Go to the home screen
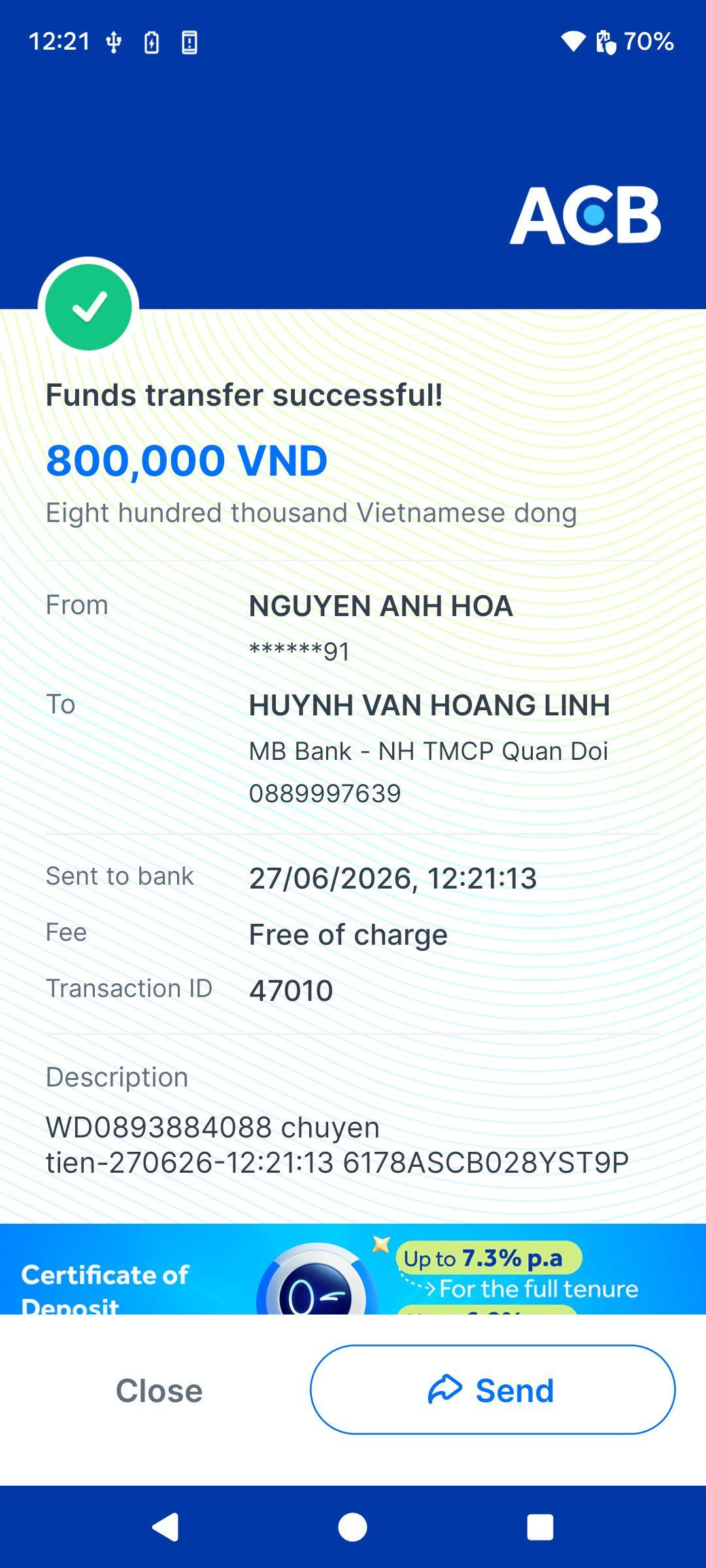Viewport: 706px width, 1568px height. point(352,1527)
